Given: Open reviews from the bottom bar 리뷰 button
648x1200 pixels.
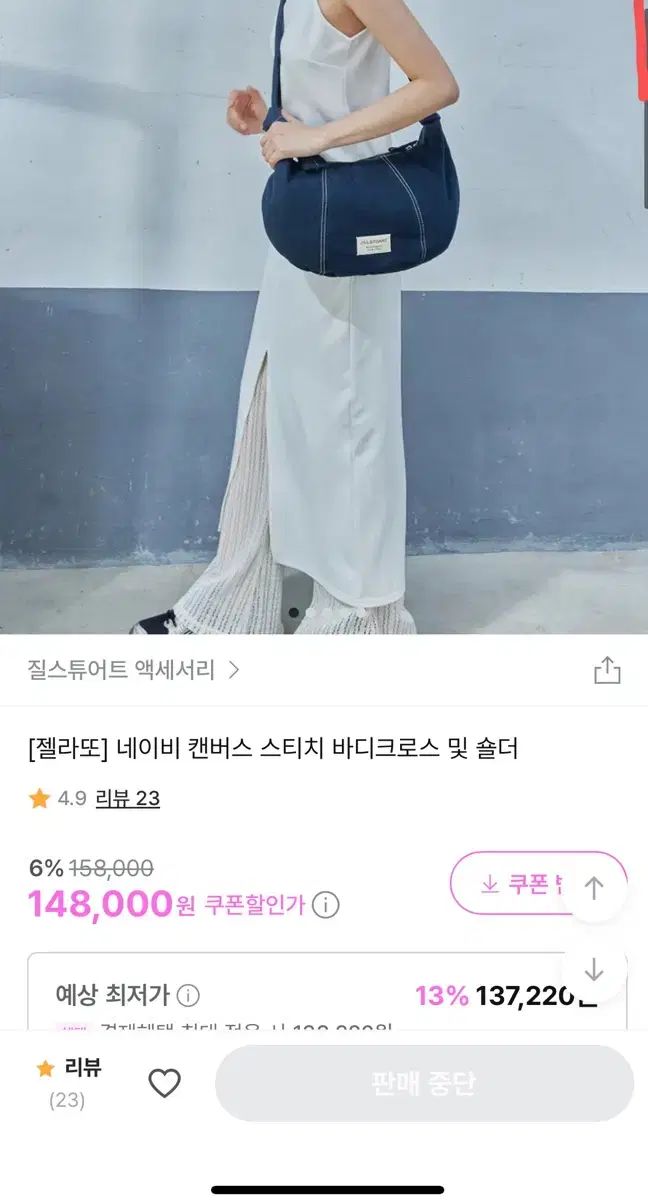Looking at the screenshot, I should 68,1081.
